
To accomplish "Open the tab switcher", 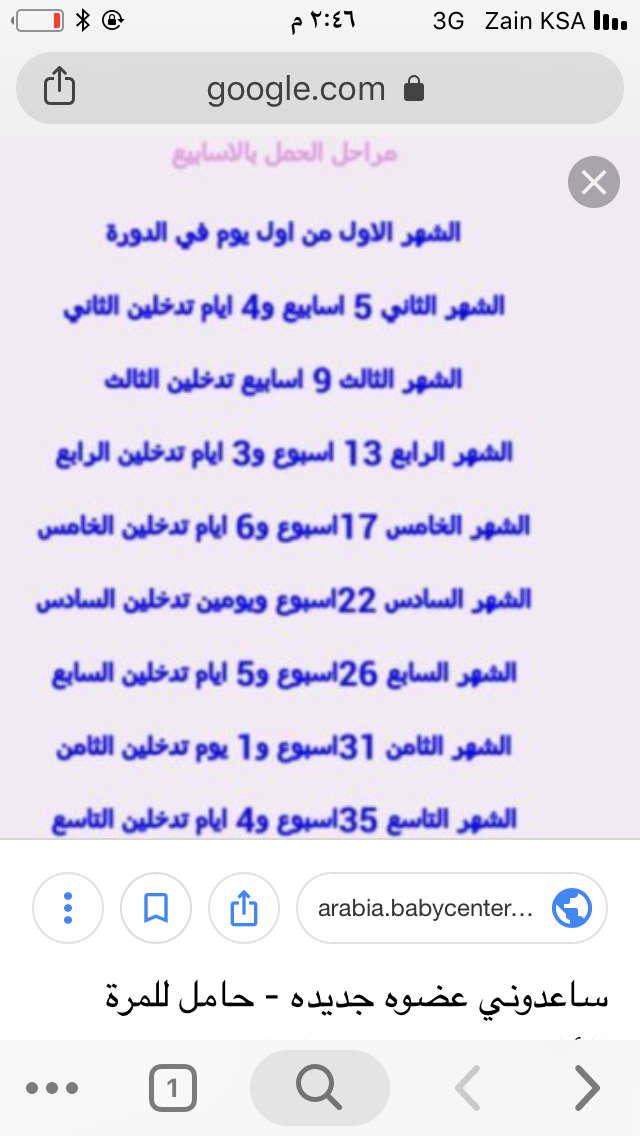I will pyautogui.click(x=173, y=1088).
